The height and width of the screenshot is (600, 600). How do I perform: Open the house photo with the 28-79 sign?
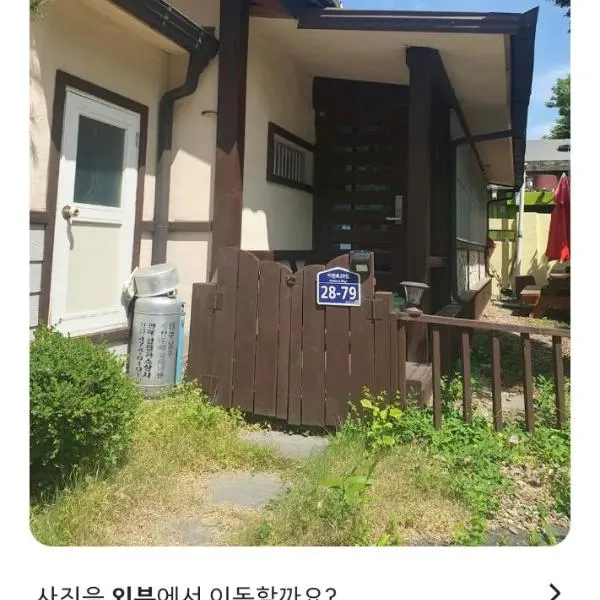pyautogui.click(x=300, y=270)
